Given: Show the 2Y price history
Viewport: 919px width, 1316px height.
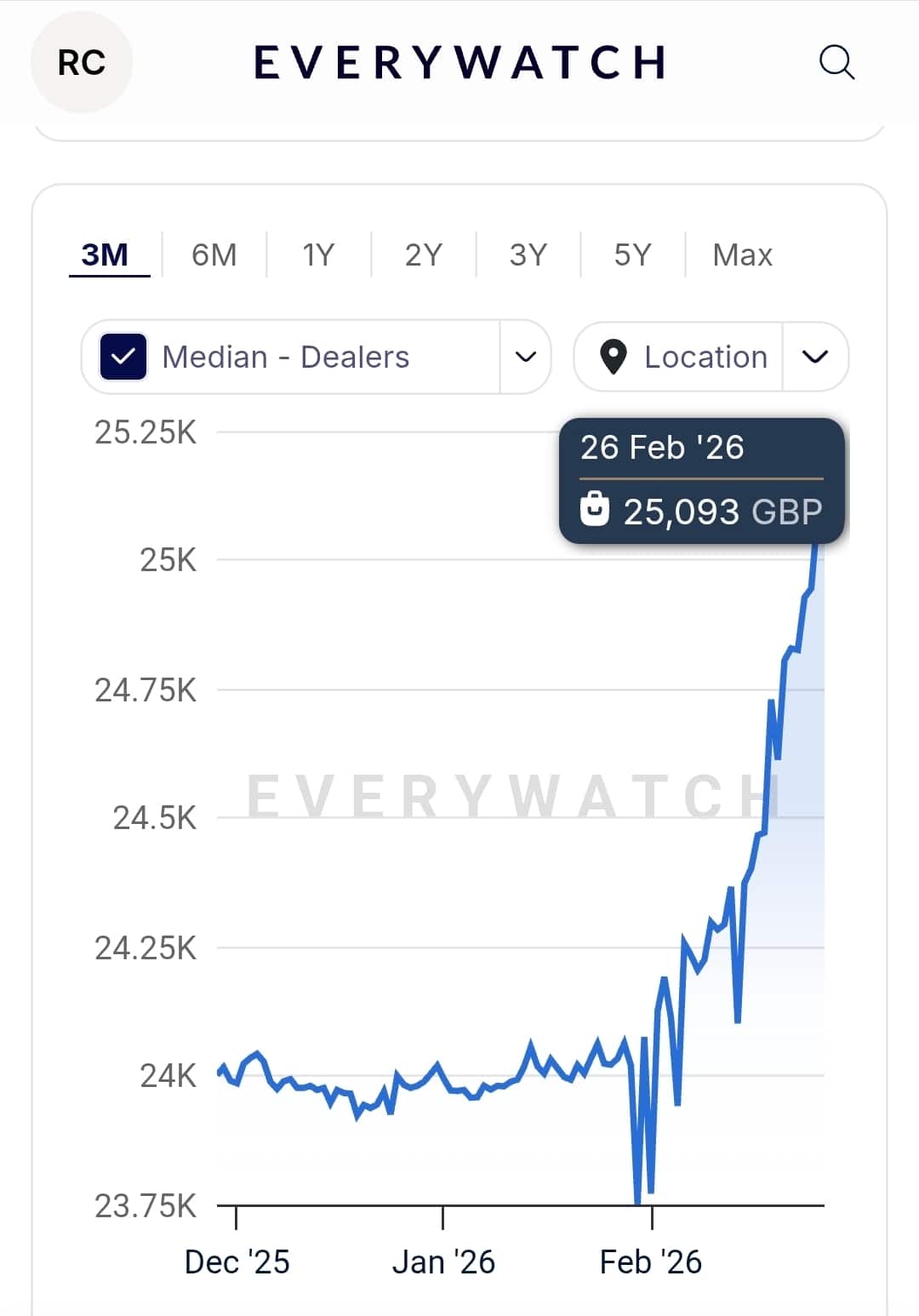Looking at the screenshot, I should pos(423,255).
